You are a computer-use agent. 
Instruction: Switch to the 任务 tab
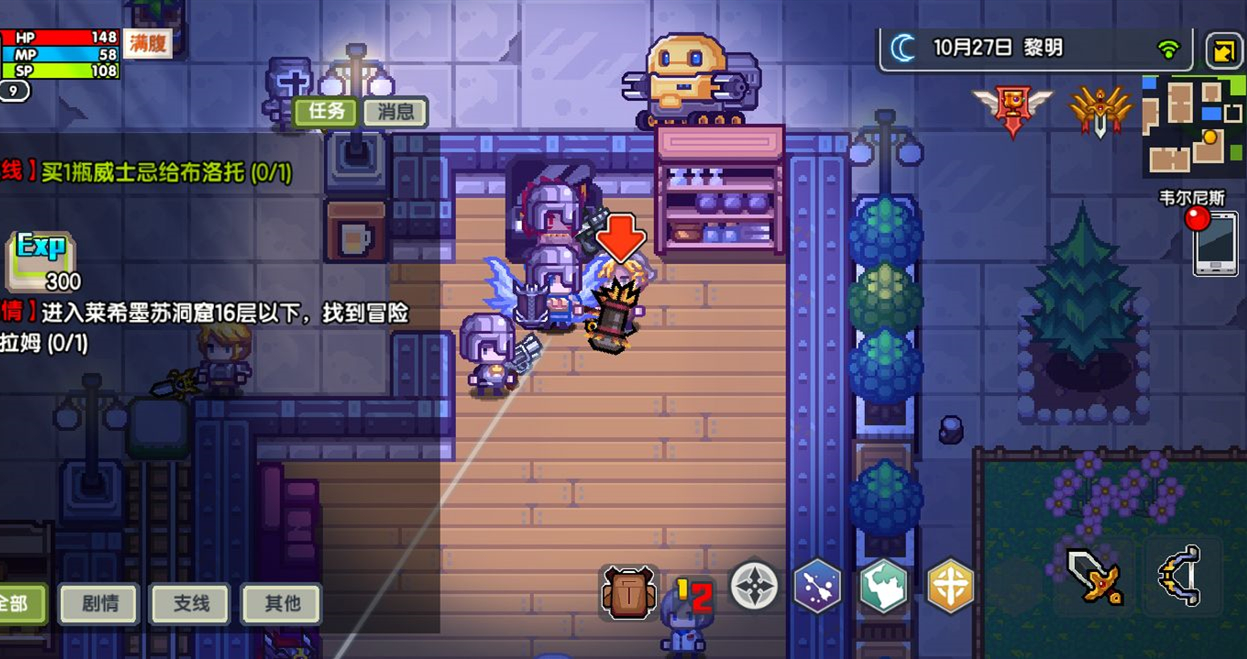pos(326,112)
